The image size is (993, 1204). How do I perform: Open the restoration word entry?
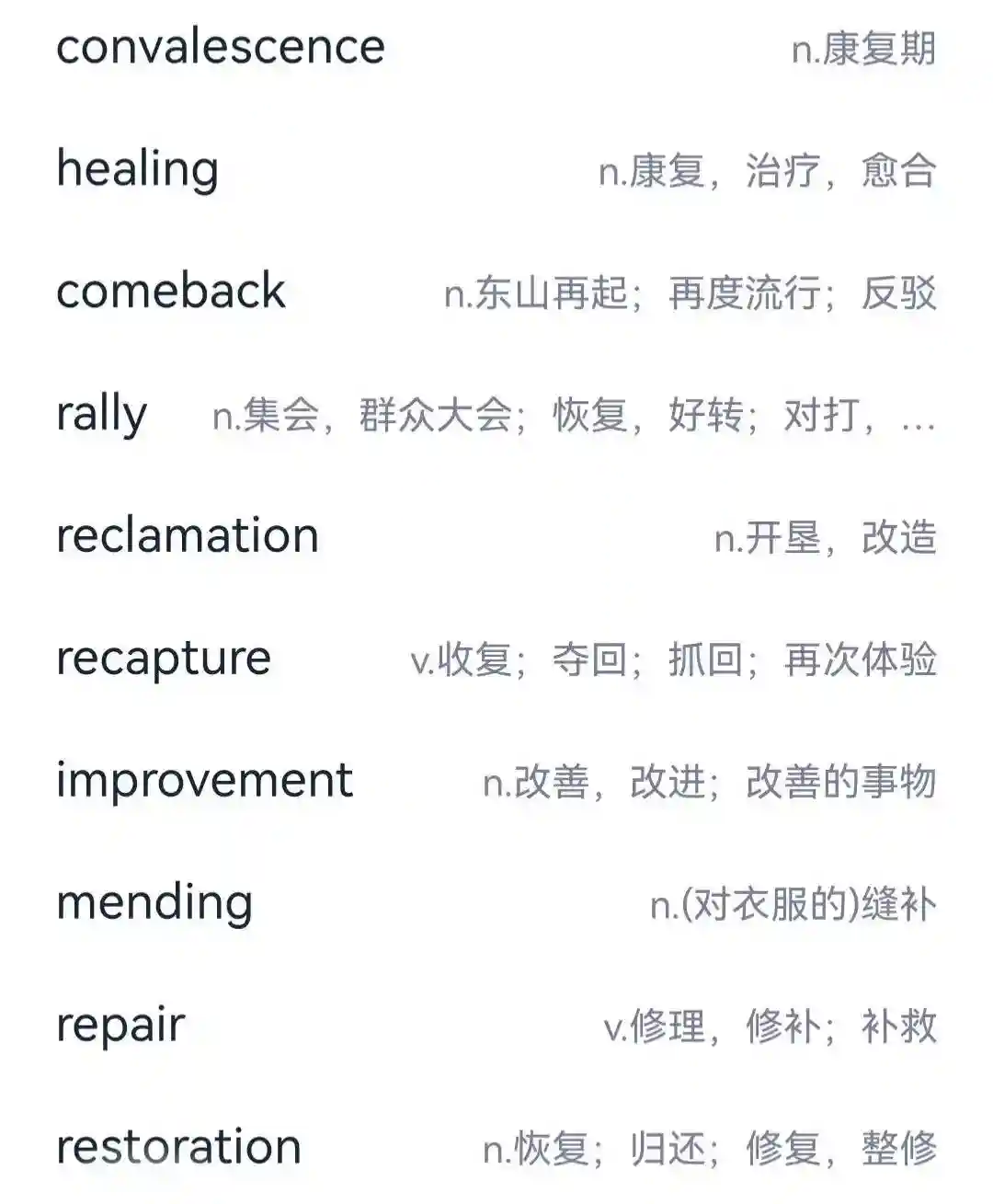[x=178, y=1147]
